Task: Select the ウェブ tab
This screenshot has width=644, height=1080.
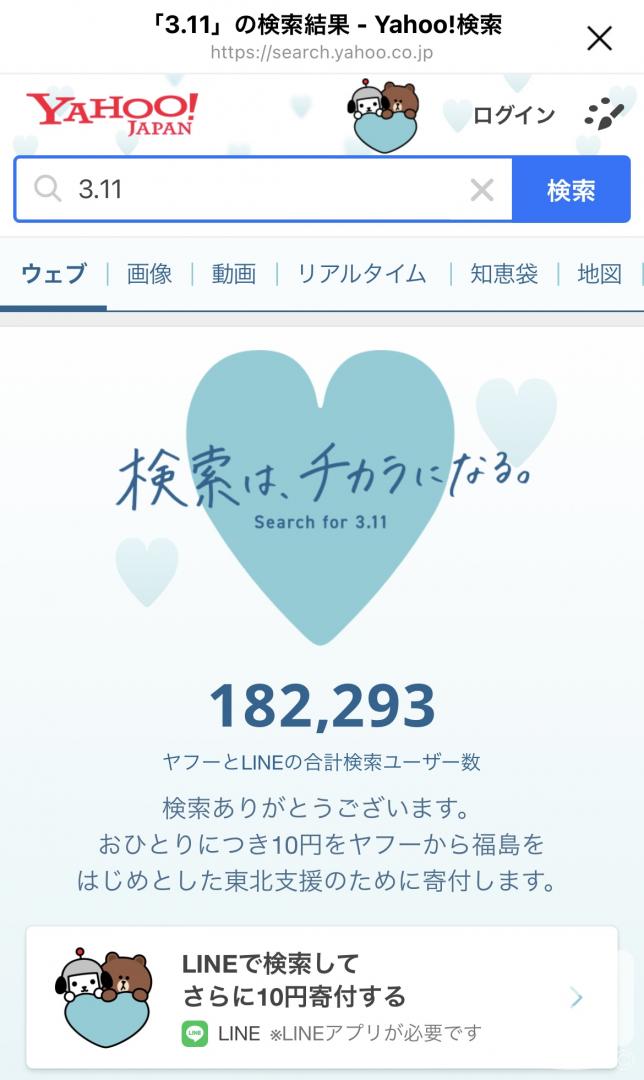Action: click(54, 274)
